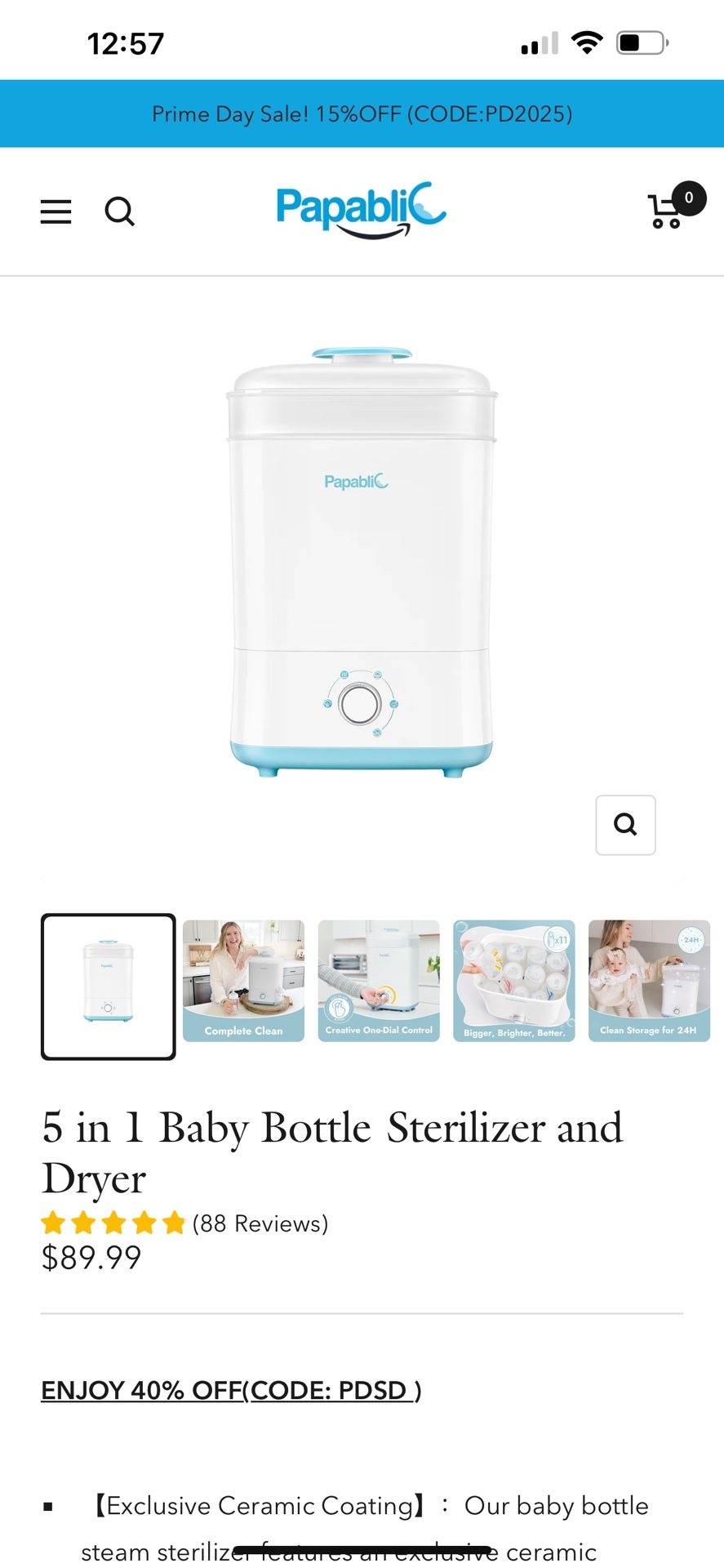This screenshot has width=724, height=1568.
Task: Zoom the main product image
Action: coord(625,825)
